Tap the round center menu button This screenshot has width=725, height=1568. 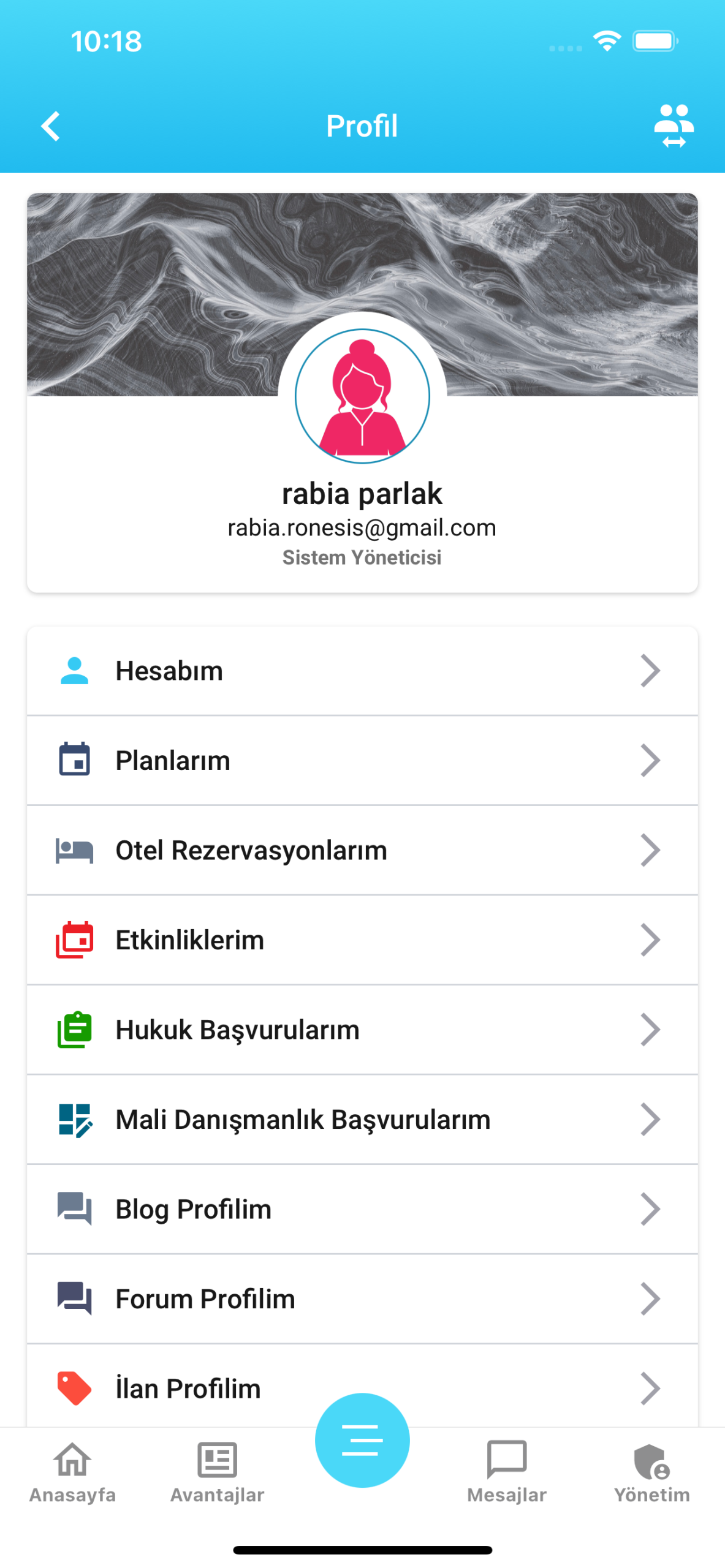362,1439
